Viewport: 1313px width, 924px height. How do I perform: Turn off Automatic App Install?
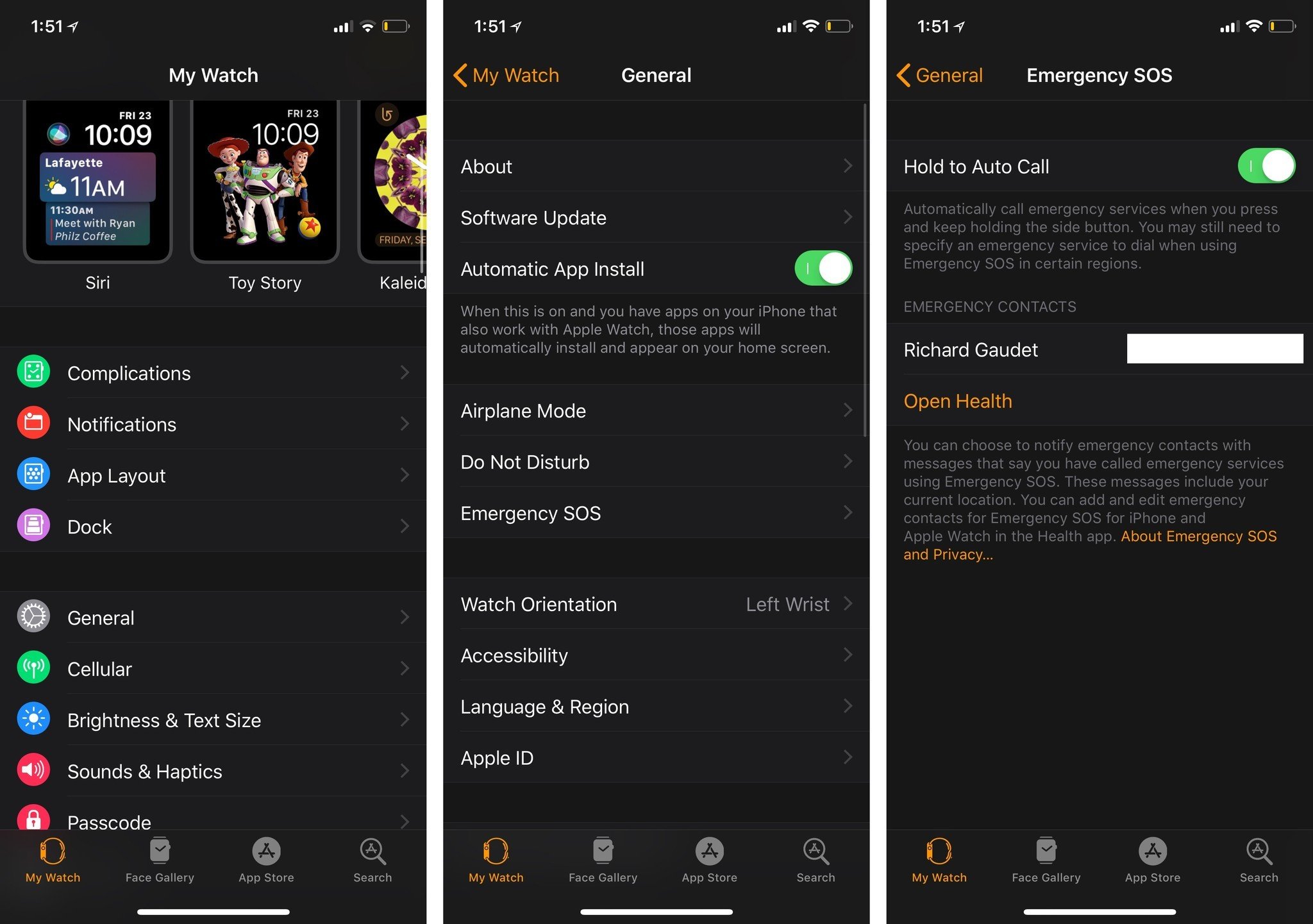click(823, 269)
